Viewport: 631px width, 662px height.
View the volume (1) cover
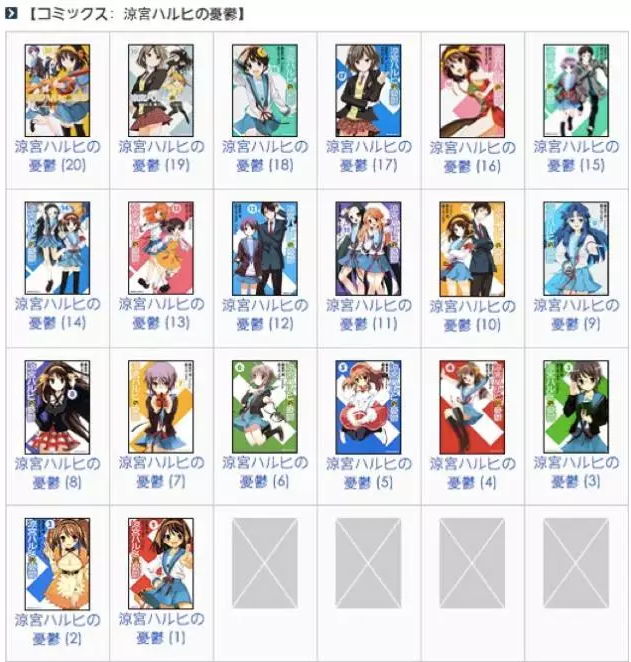point(161,564)
